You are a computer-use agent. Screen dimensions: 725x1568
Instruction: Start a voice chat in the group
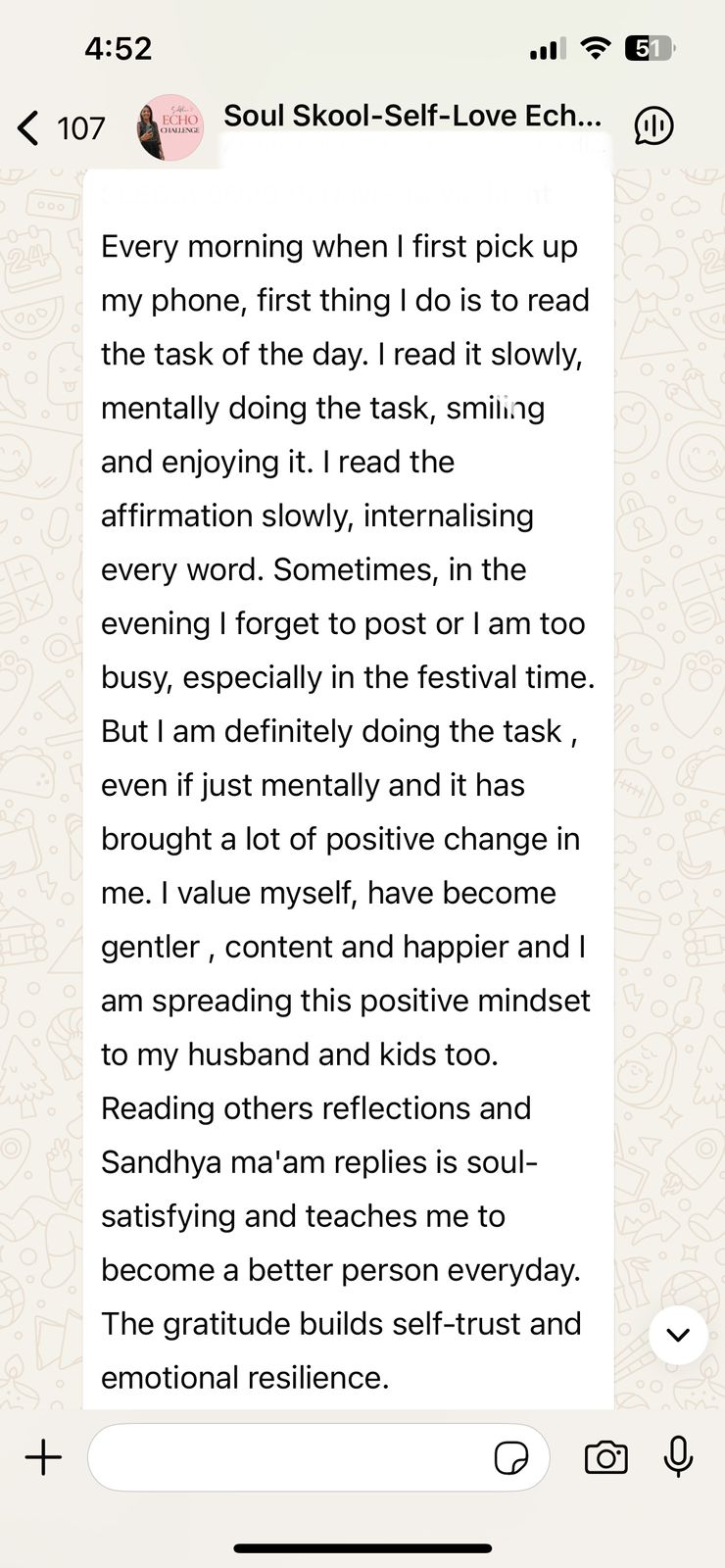tap(653, 125)
